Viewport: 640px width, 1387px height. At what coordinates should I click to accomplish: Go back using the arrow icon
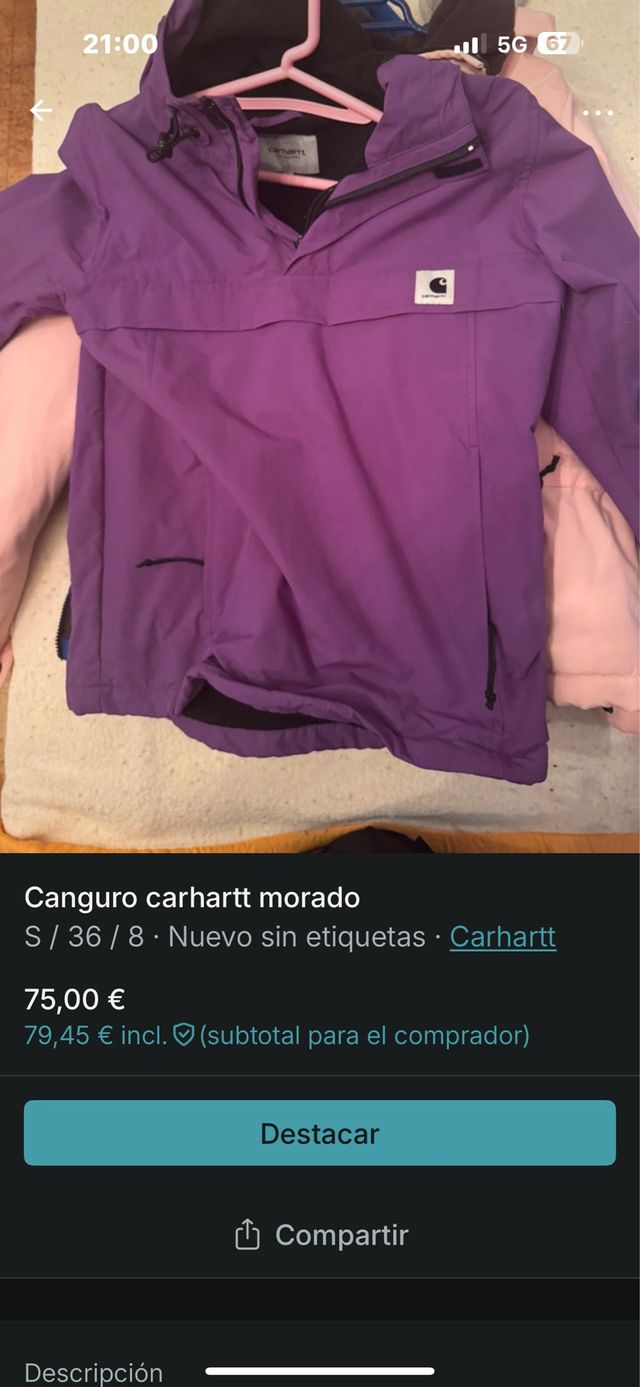pyautogui.click(x=41, y=111)
